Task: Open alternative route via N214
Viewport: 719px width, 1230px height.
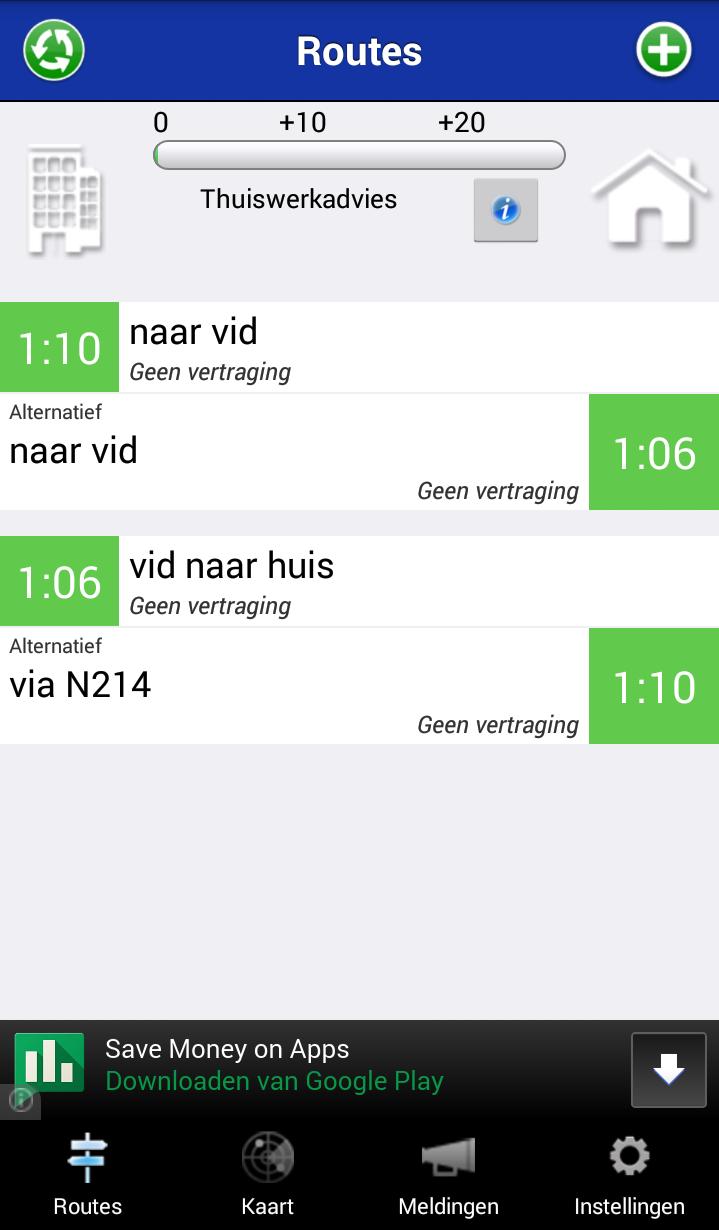Action: pos(359,686)
